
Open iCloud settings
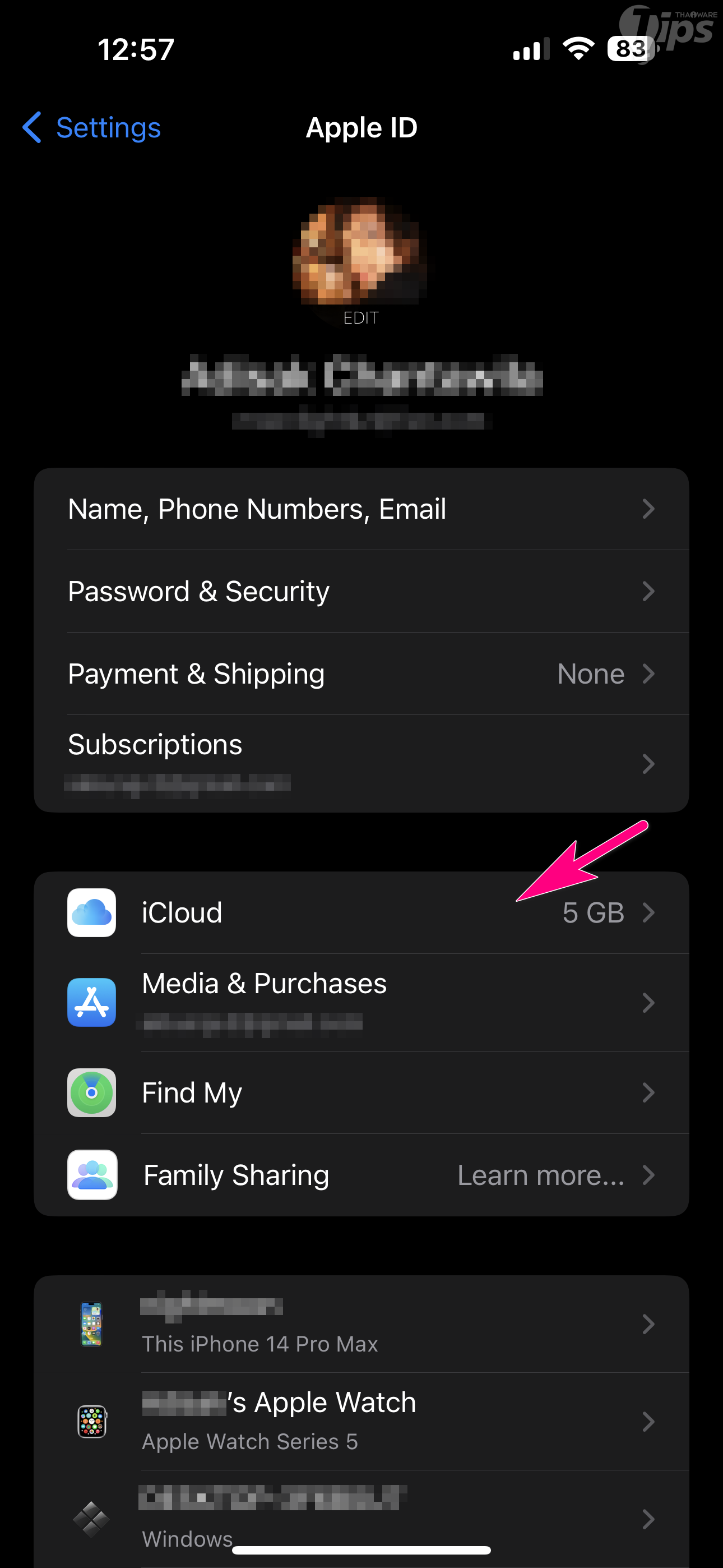tap(361, 912)
